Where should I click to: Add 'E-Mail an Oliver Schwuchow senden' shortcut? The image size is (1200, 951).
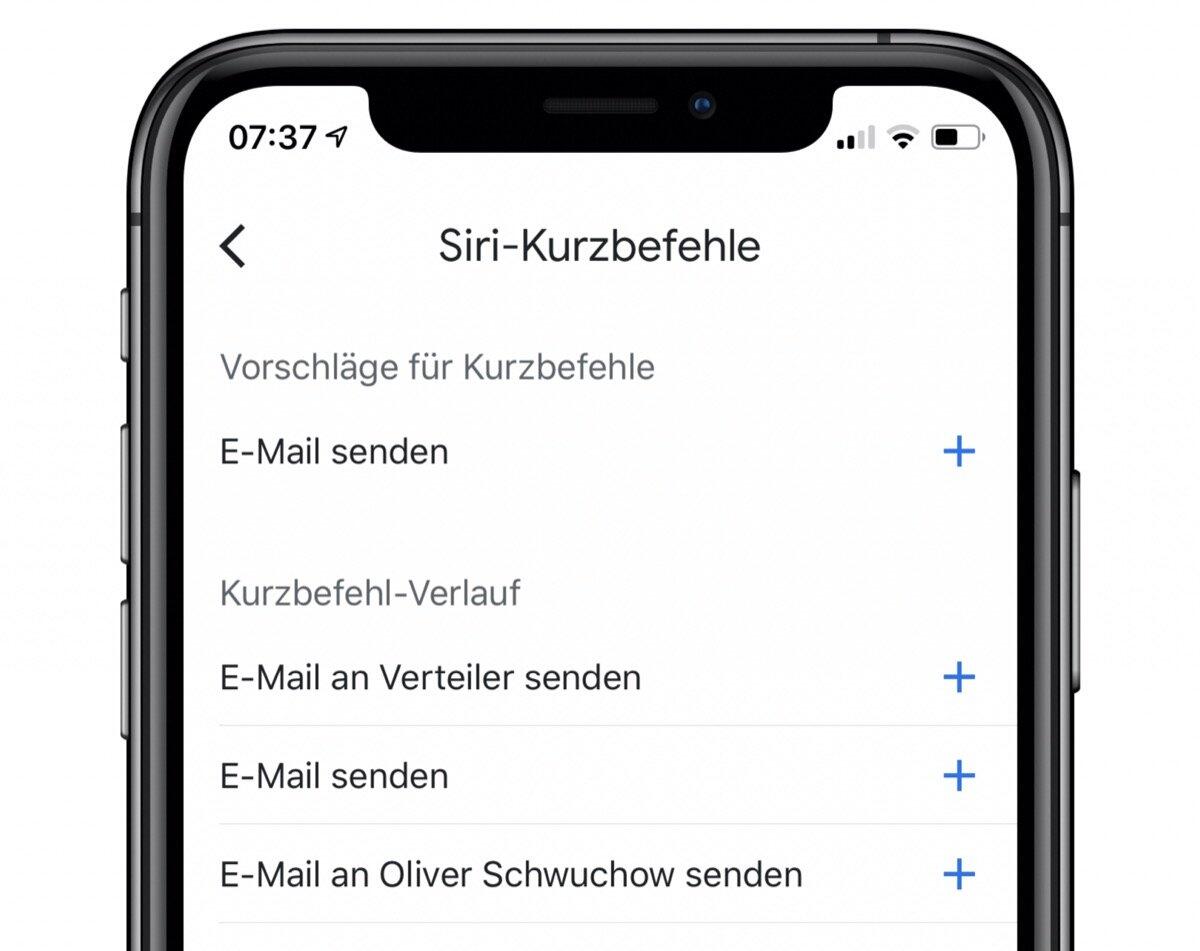pyautogui.click(x=958, y=875)
